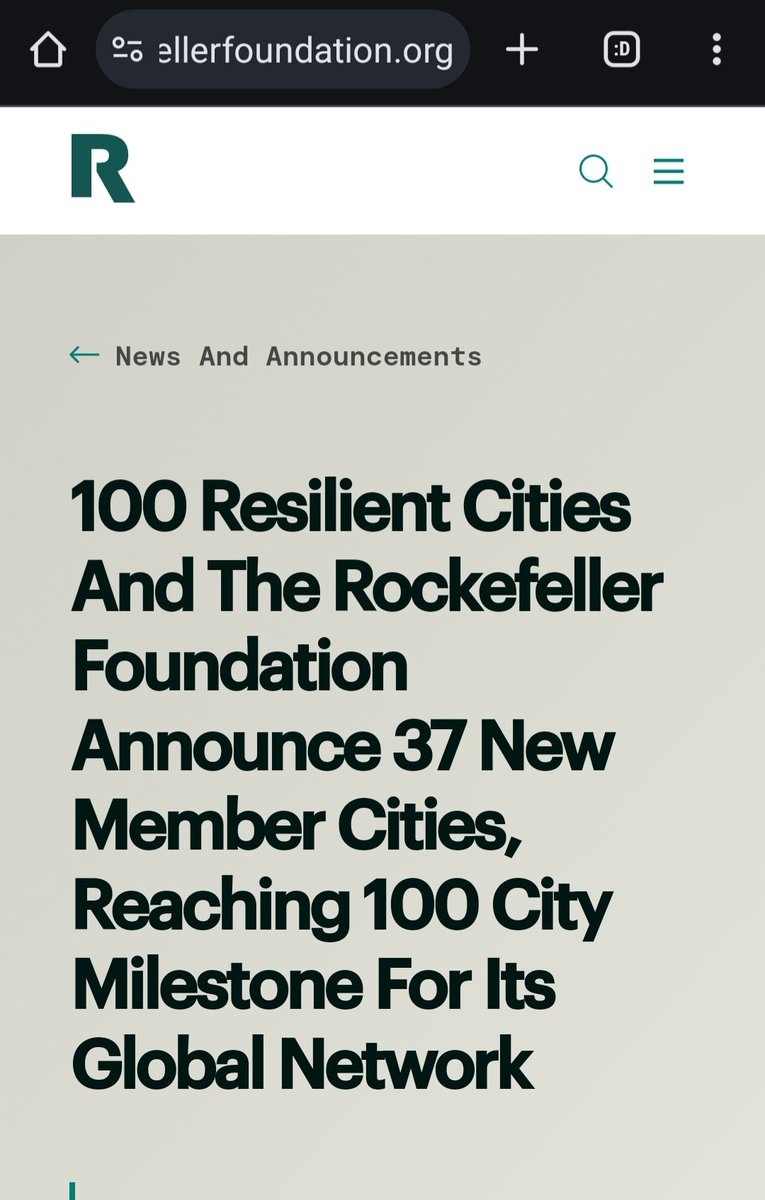Open the browser overflow menu

[716, 50]
